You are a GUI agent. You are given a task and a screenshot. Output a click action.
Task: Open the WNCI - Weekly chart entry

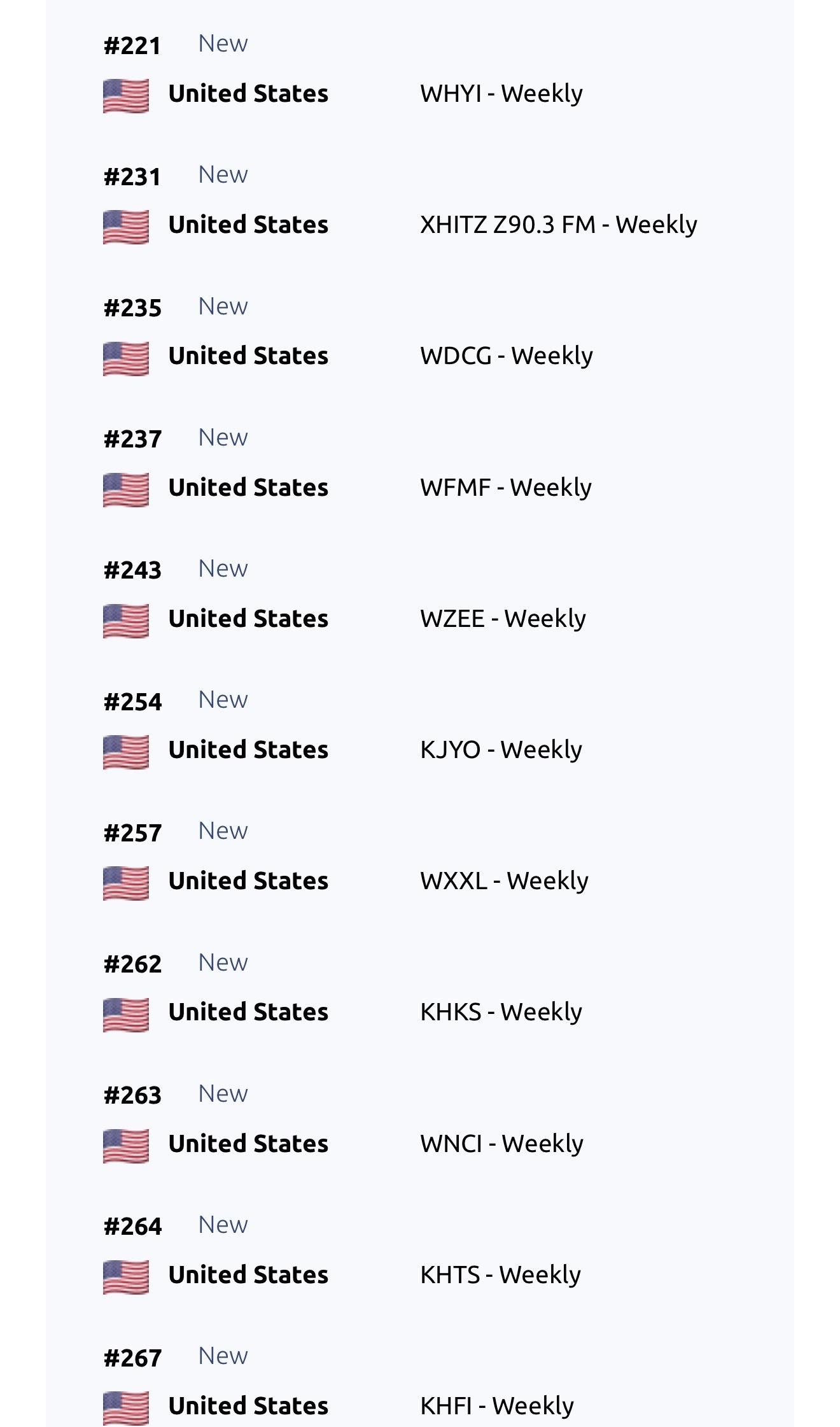pos(501,1144)
